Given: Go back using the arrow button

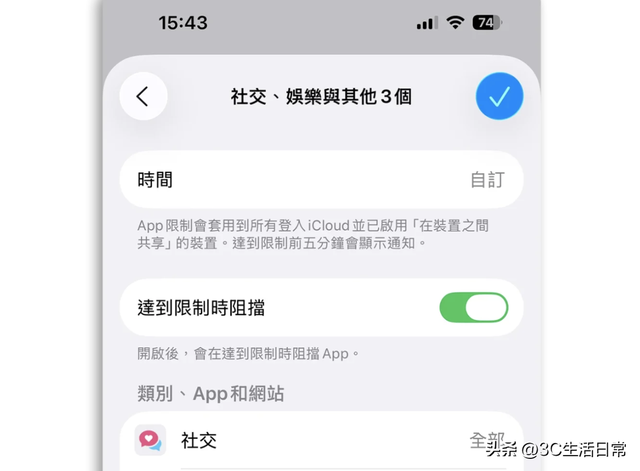Looking at the screenshot, I should point(143,97).
